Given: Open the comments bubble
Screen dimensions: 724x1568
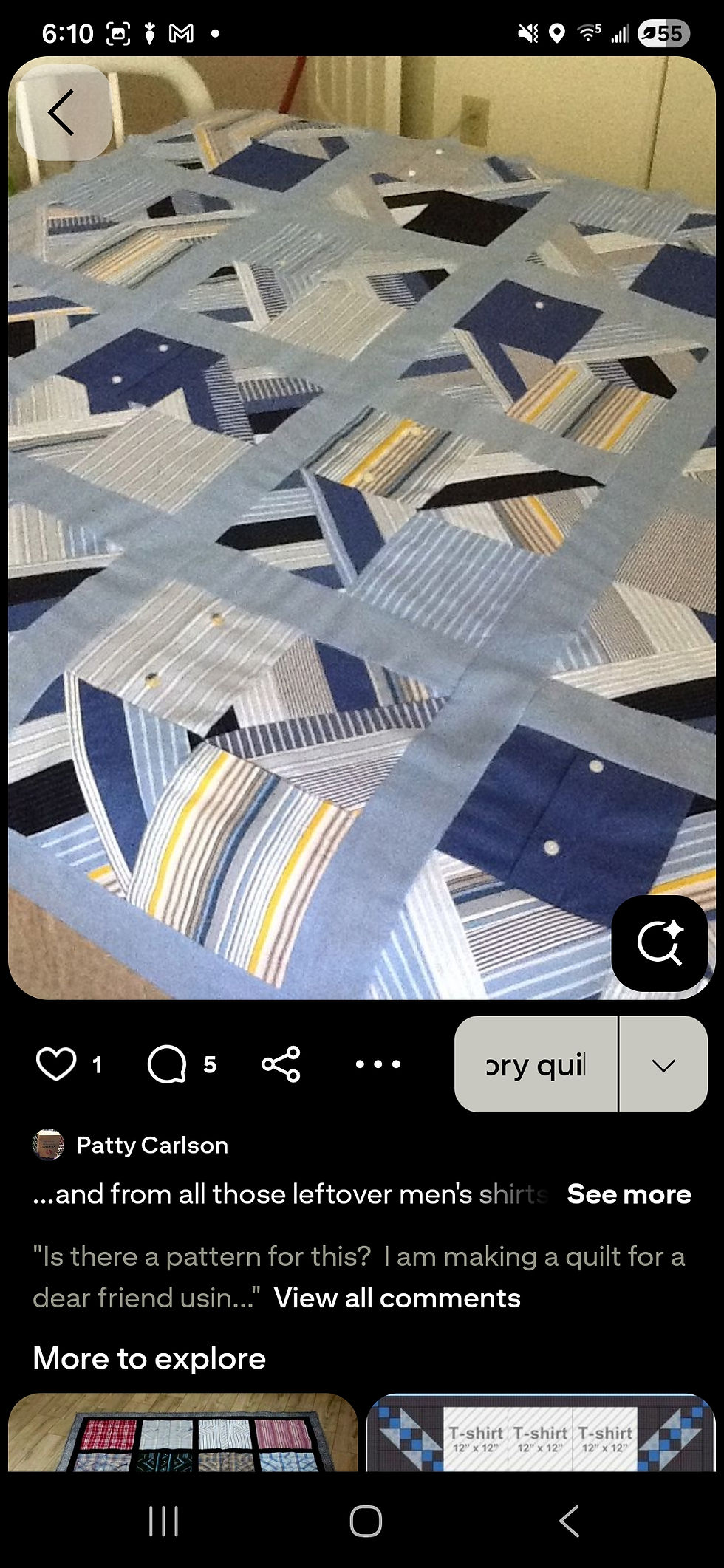Looking at the screenshot, I should pos(168,1064).
